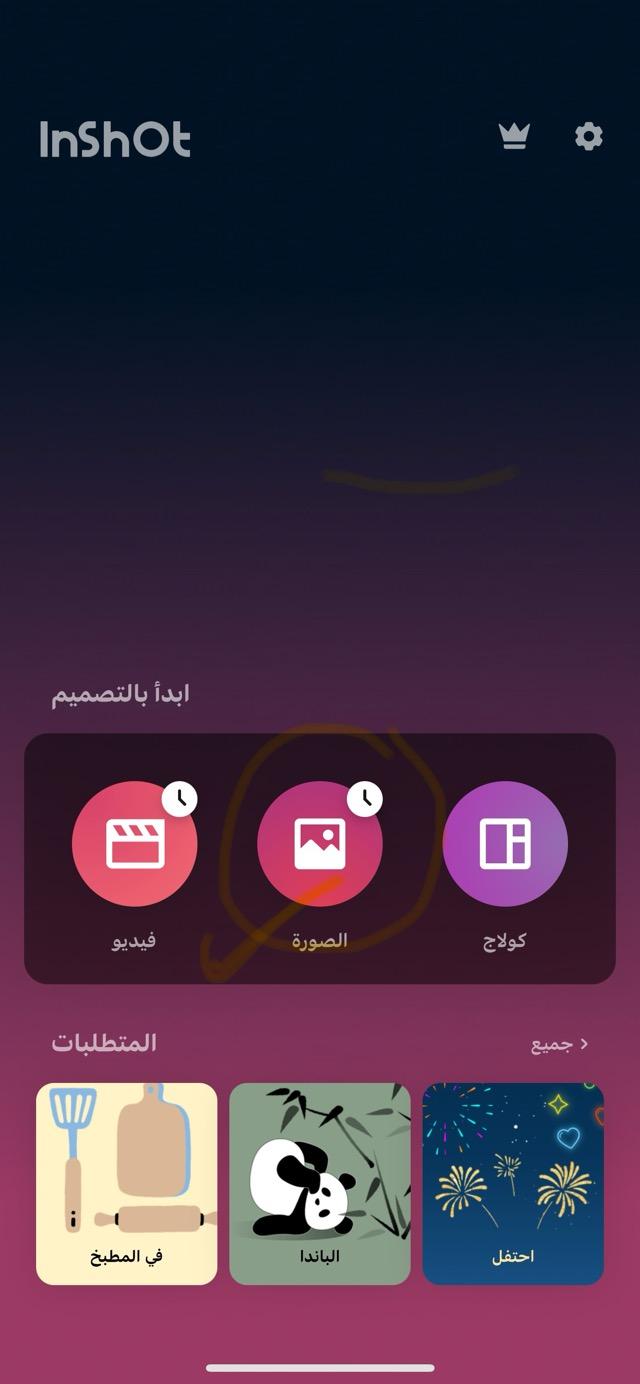Open the احتفل fireworks pack
Viewport: 640px width, 1384px height.
tap(513, 1183)
